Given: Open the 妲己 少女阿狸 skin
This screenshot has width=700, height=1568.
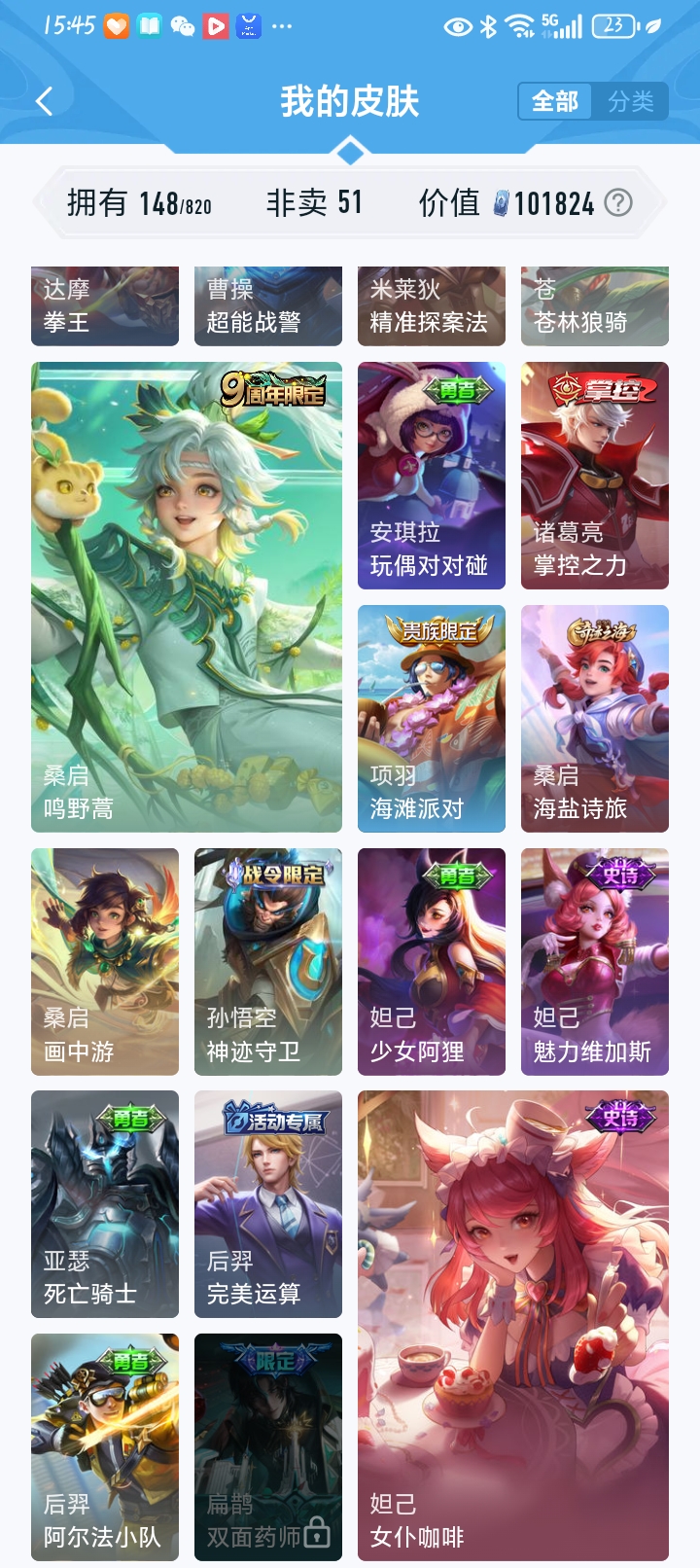Looking at the screenshot, I should pyautogui.click(x=432, y=962).
